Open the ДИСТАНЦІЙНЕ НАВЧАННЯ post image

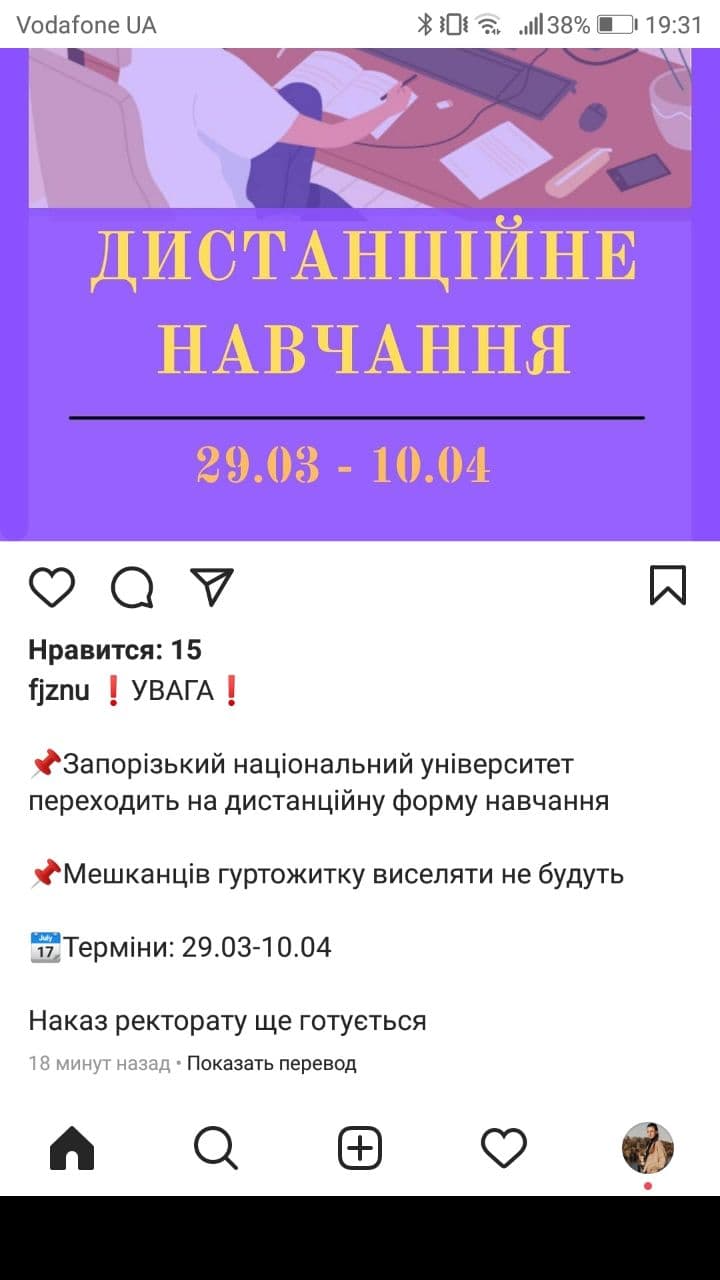click(360, 295)
